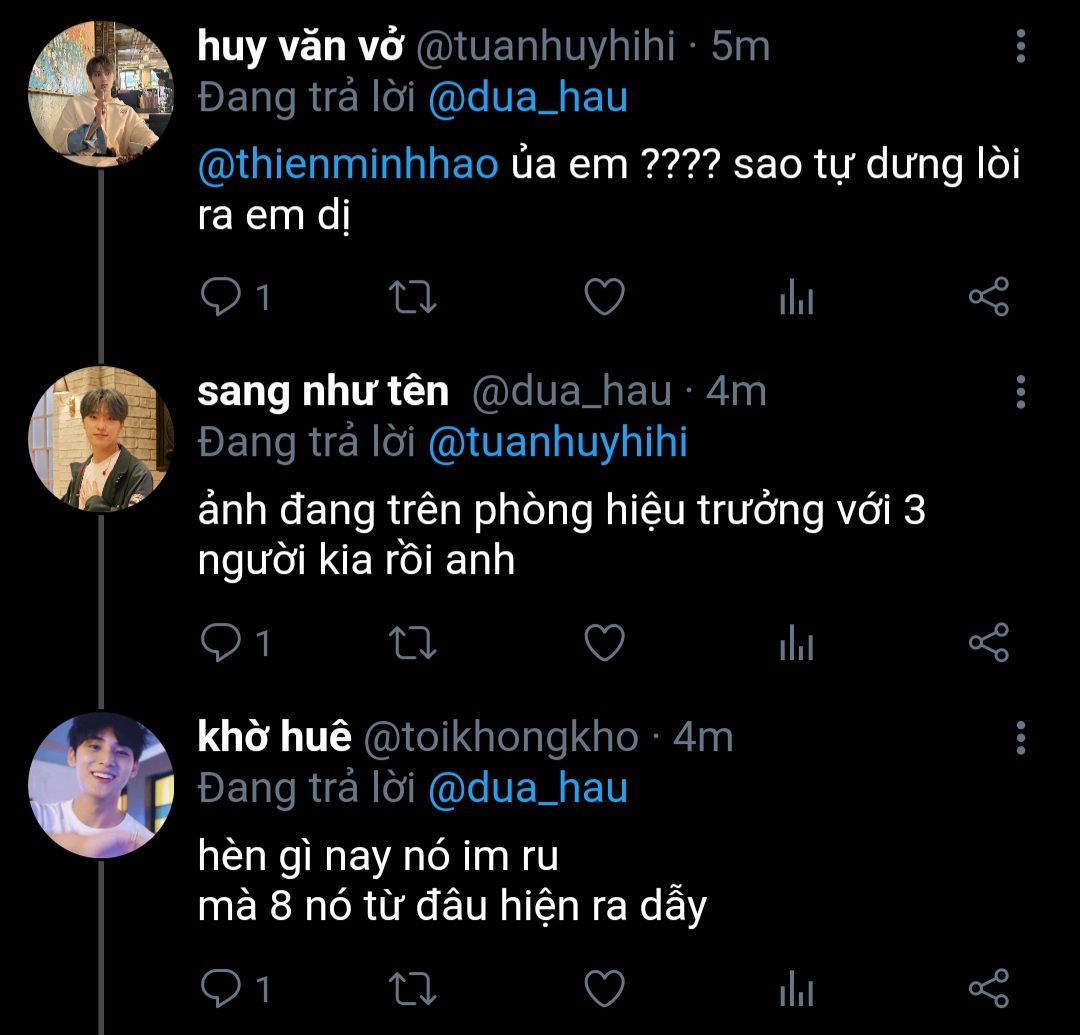Share huy văn vở's tweet

click(989, 298)
